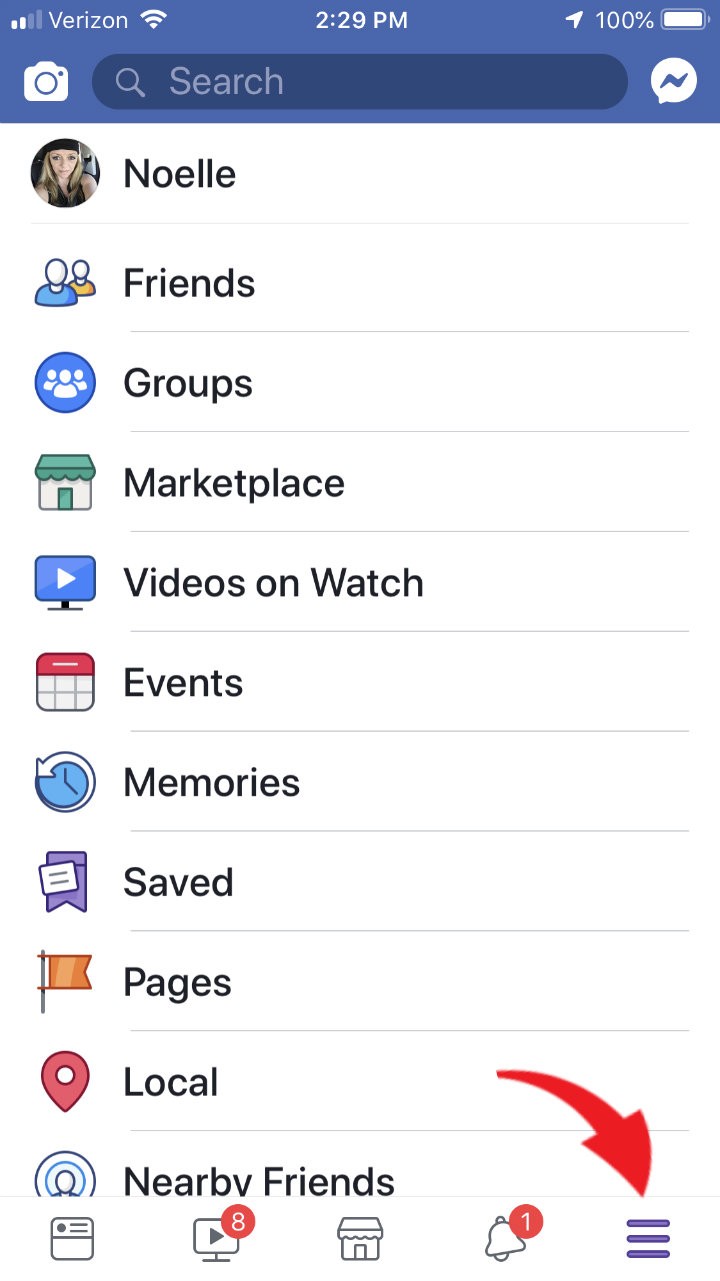
Task: Open Marketplace storefront icon in the menu
Action: [64, 482]
